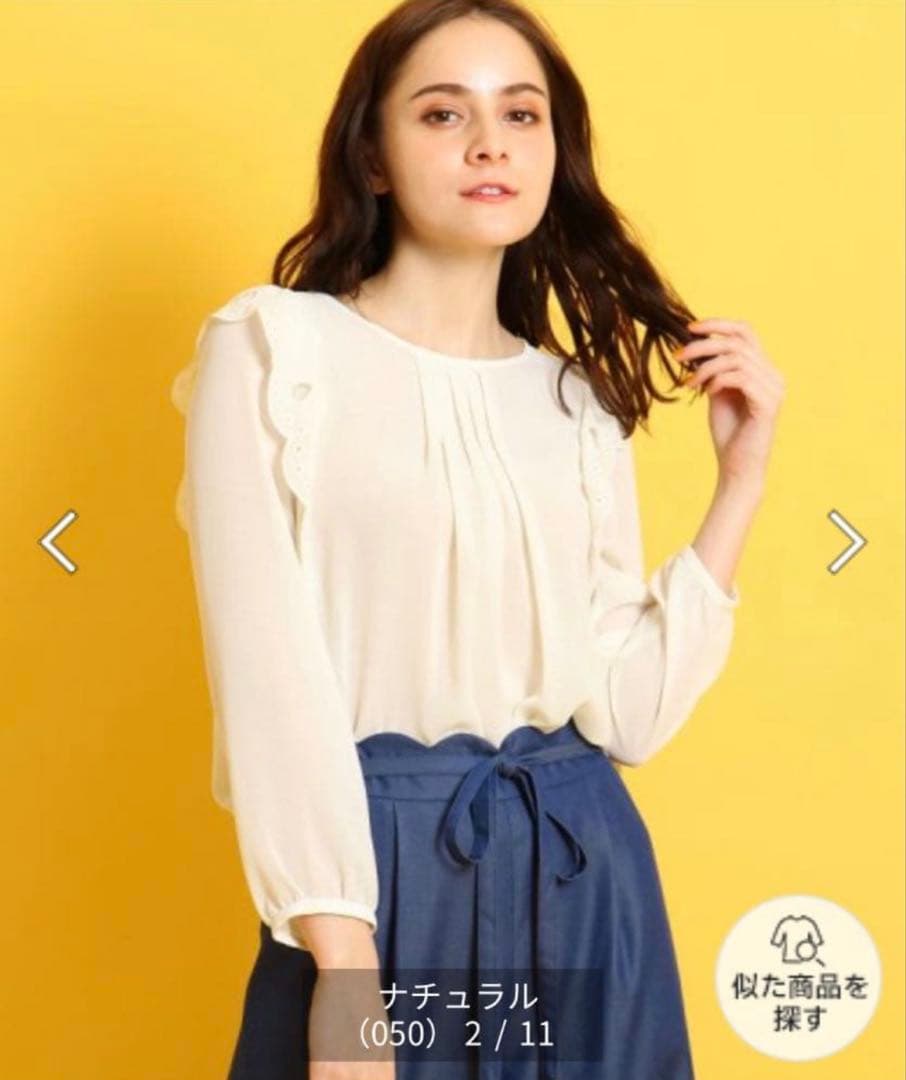
Task: Advance to the next product image
Action: [x=847, y=541]
